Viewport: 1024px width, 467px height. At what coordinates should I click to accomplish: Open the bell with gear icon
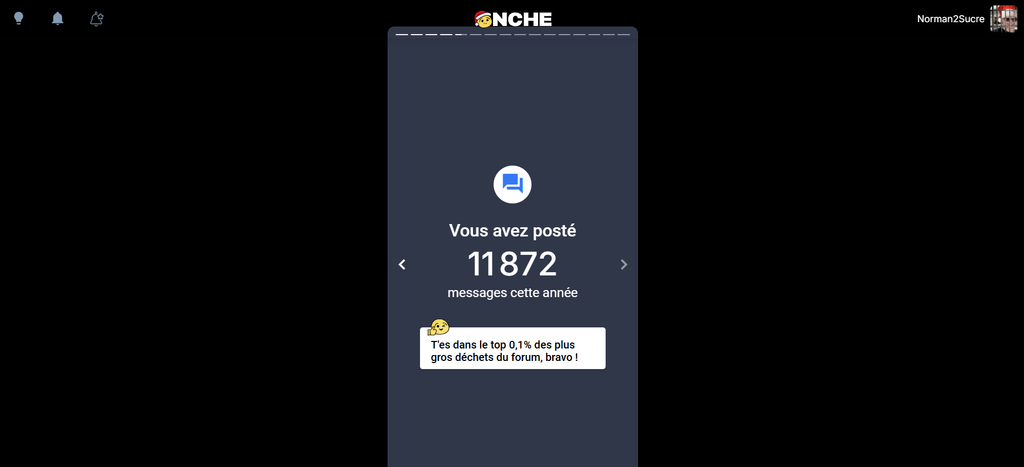coord(96,18)
